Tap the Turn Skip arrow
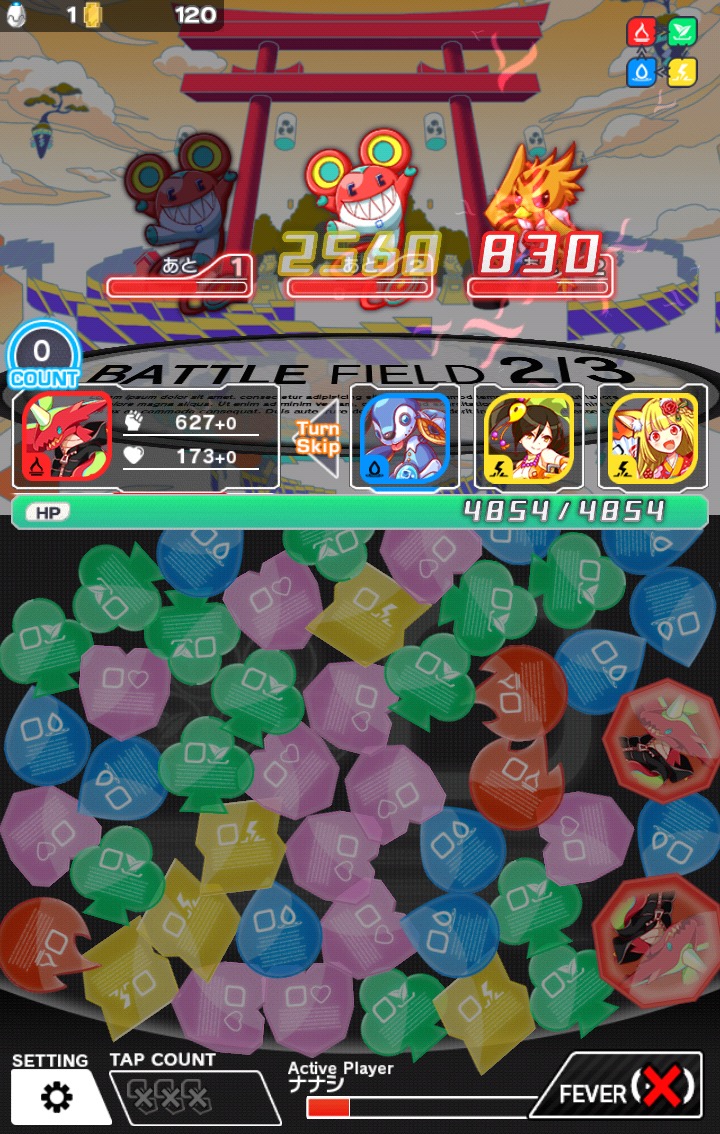This screenshot has height=1134, width=720. click(x=316, y=438)
